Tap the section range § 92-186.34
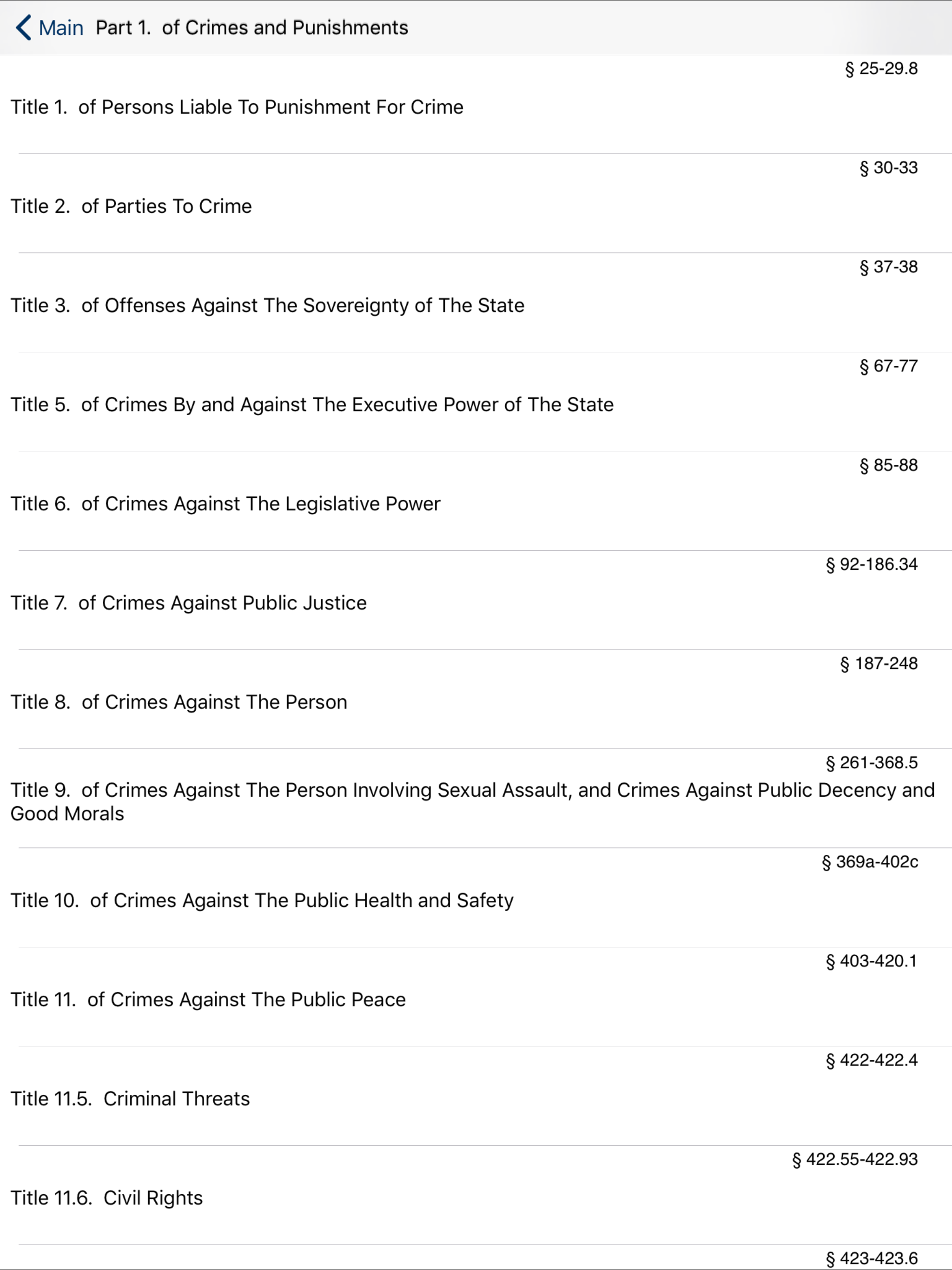The image size is (952, 1270). [871, 564]
